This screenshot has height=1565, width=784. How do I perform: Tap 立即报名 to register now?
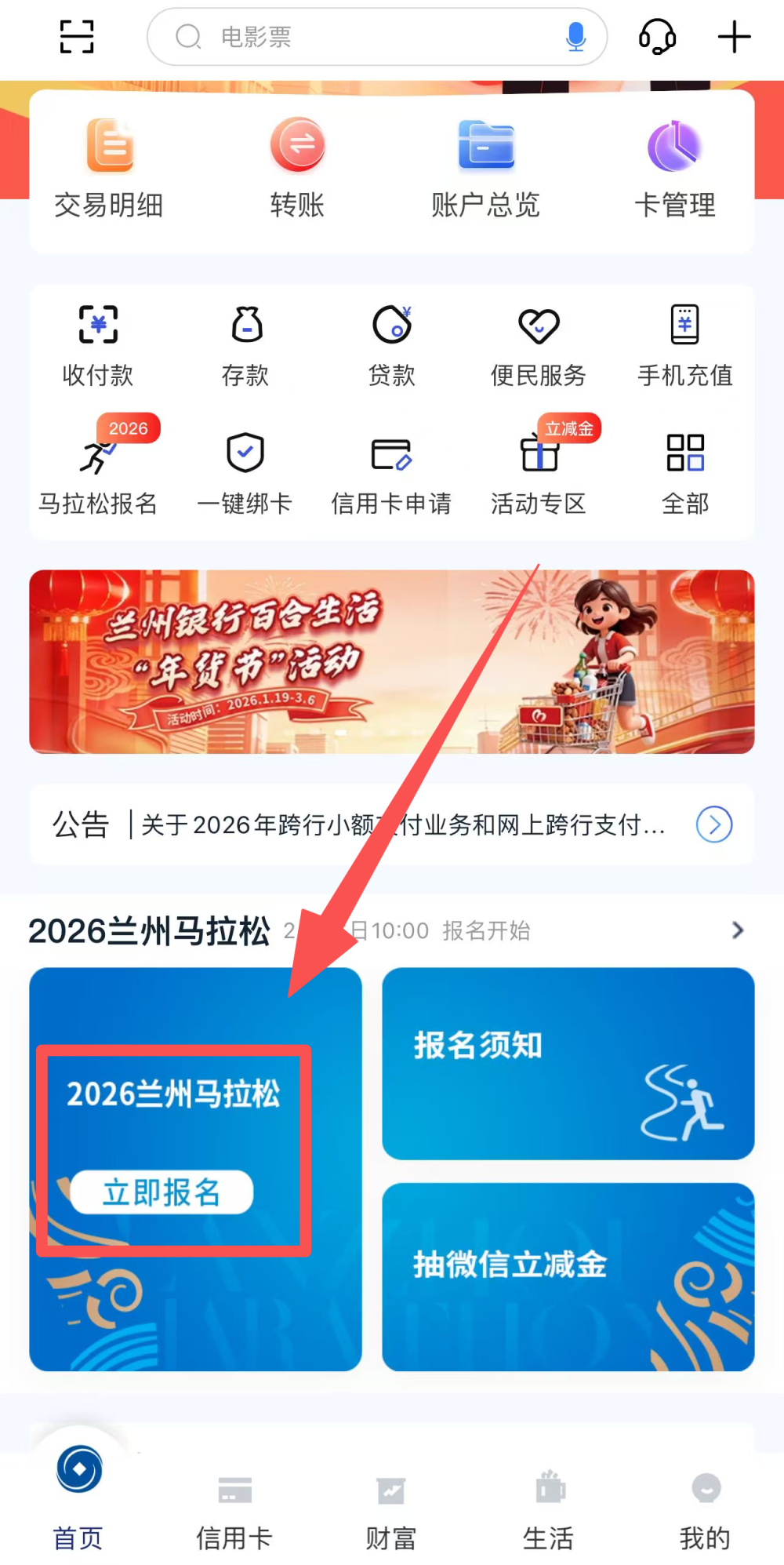[161, 1191]
